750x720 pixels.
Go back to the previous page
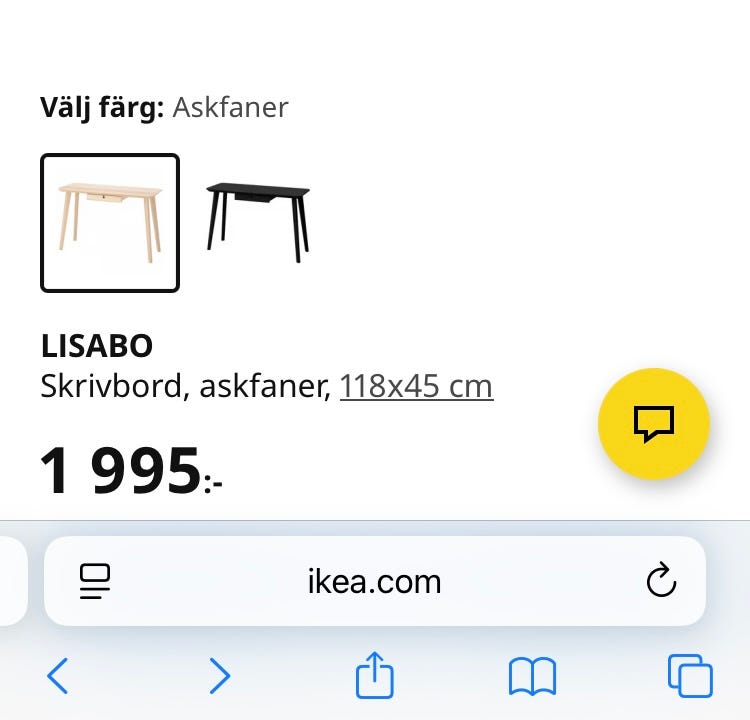58,676
